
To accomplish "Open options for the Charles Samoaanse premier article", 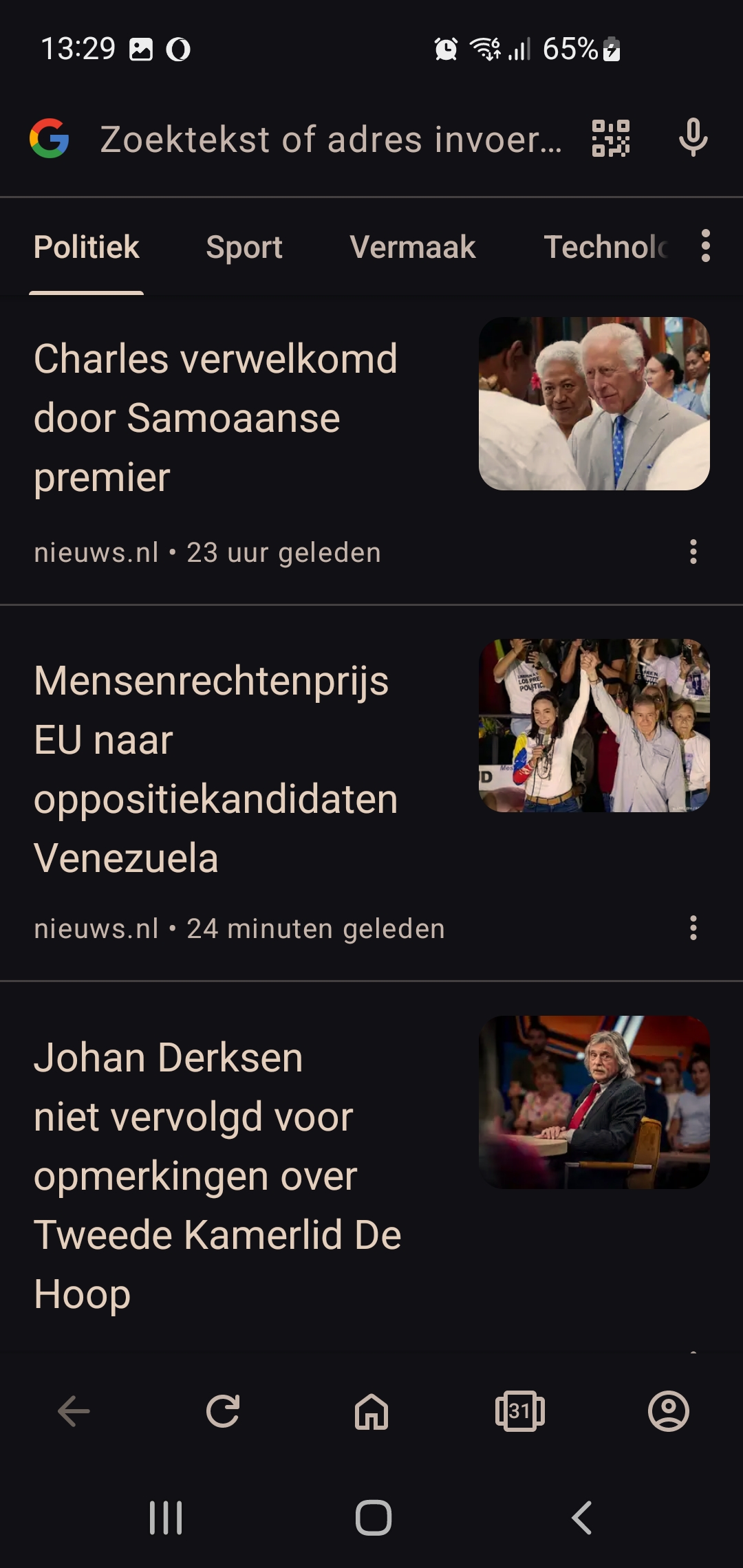I will (693, 552).
